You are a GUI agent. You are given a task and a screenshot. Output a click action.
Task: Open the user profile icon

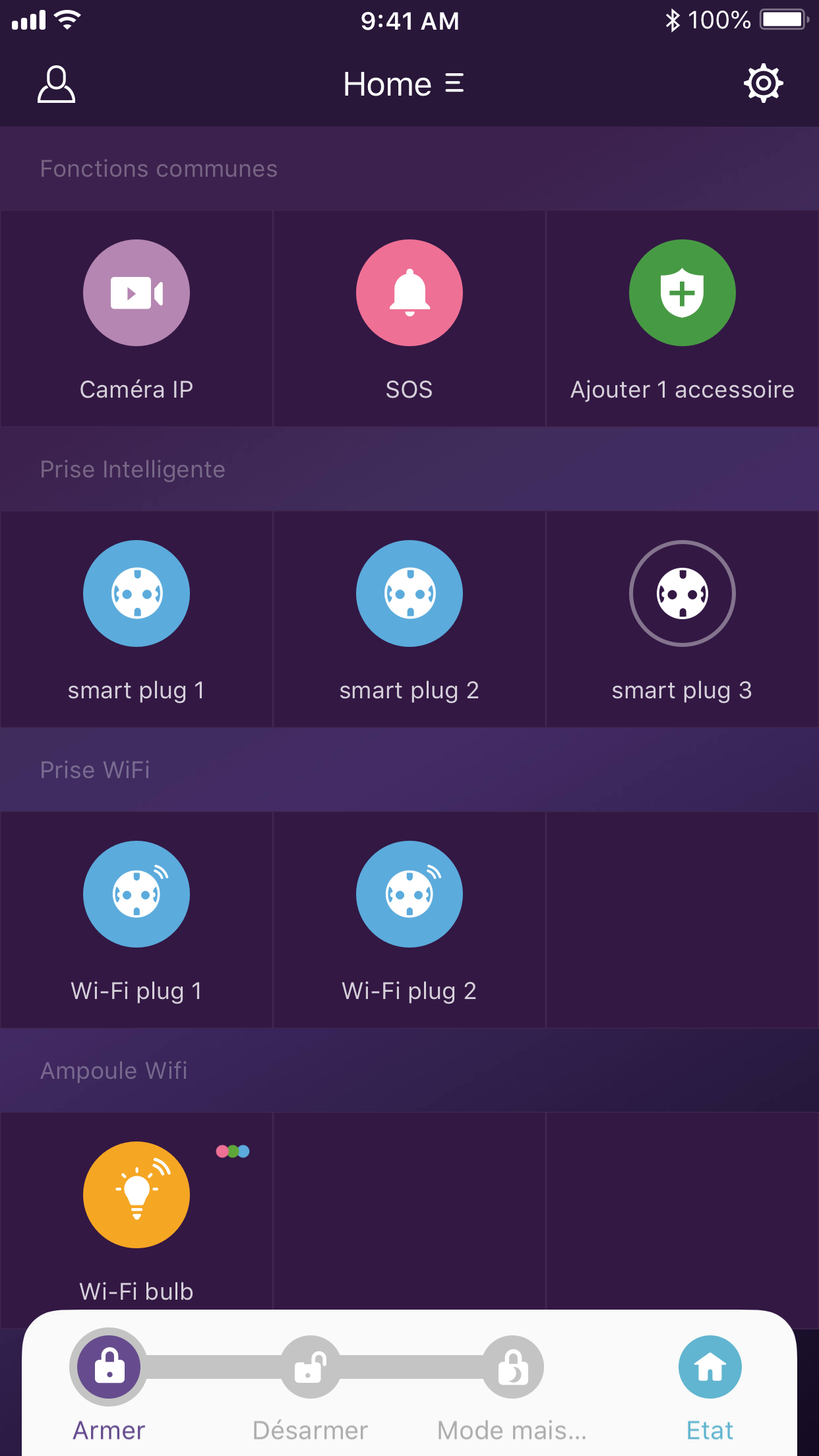tap(55, 84)
